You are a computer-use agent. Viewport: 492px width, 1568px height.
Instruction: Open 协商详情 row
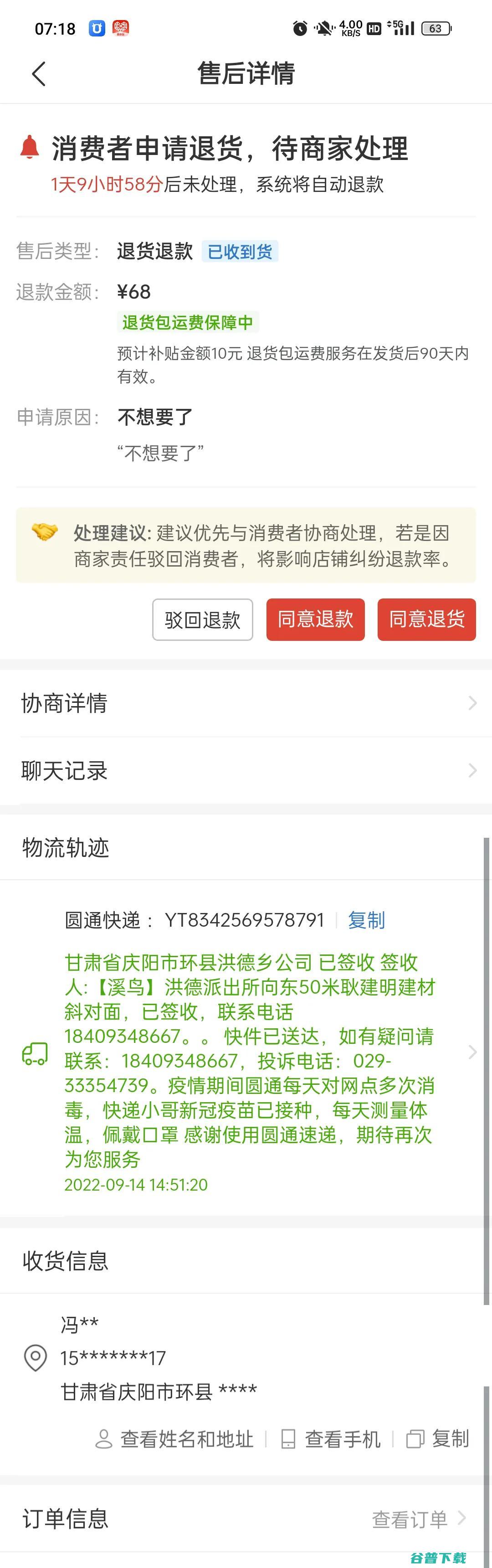pyautogui.click(x=246, y=703)
